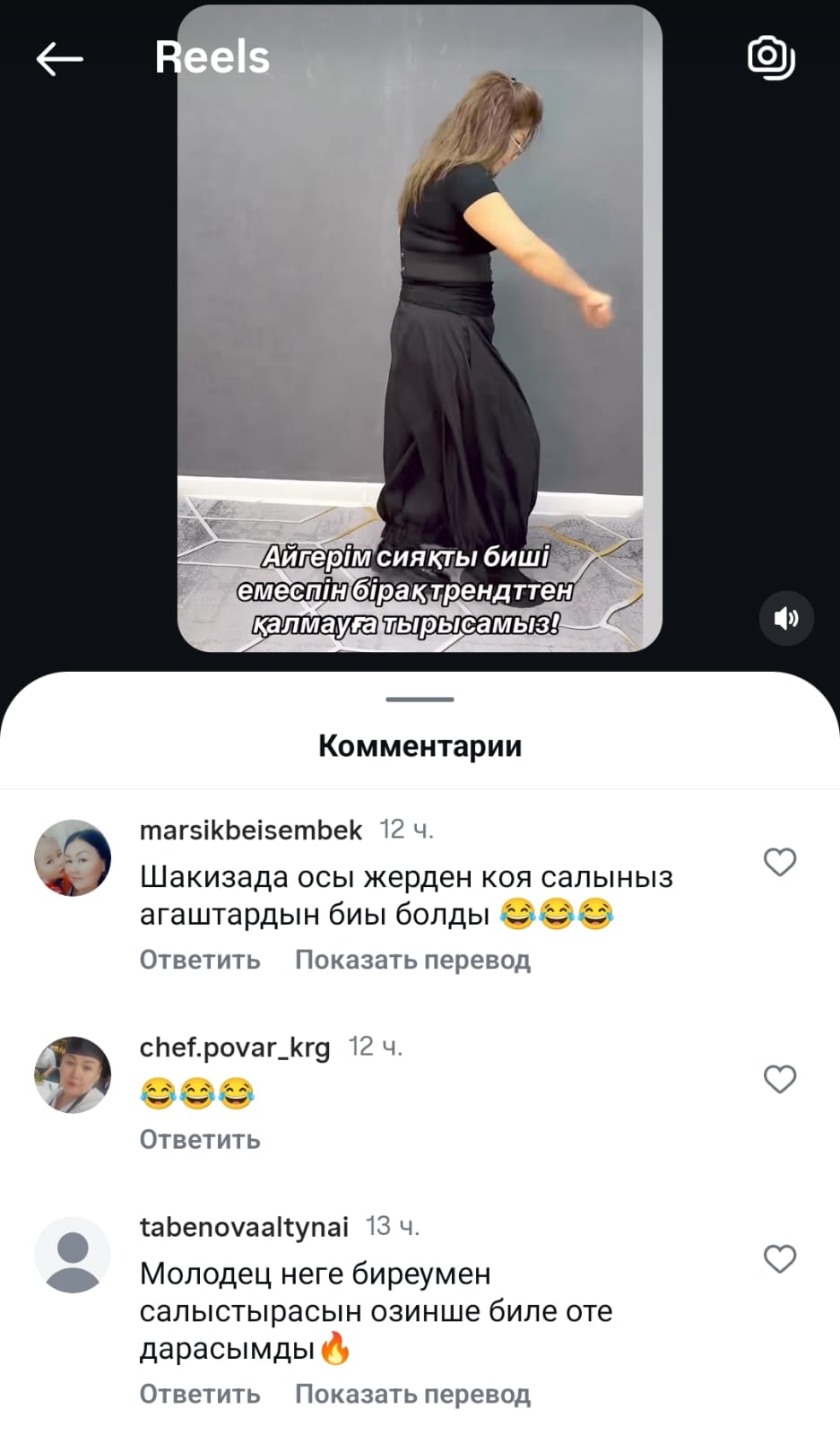Open tabenovaaltynai's profile avatar
This screenshot has width=840, height=1435.
coord(73,1255)
